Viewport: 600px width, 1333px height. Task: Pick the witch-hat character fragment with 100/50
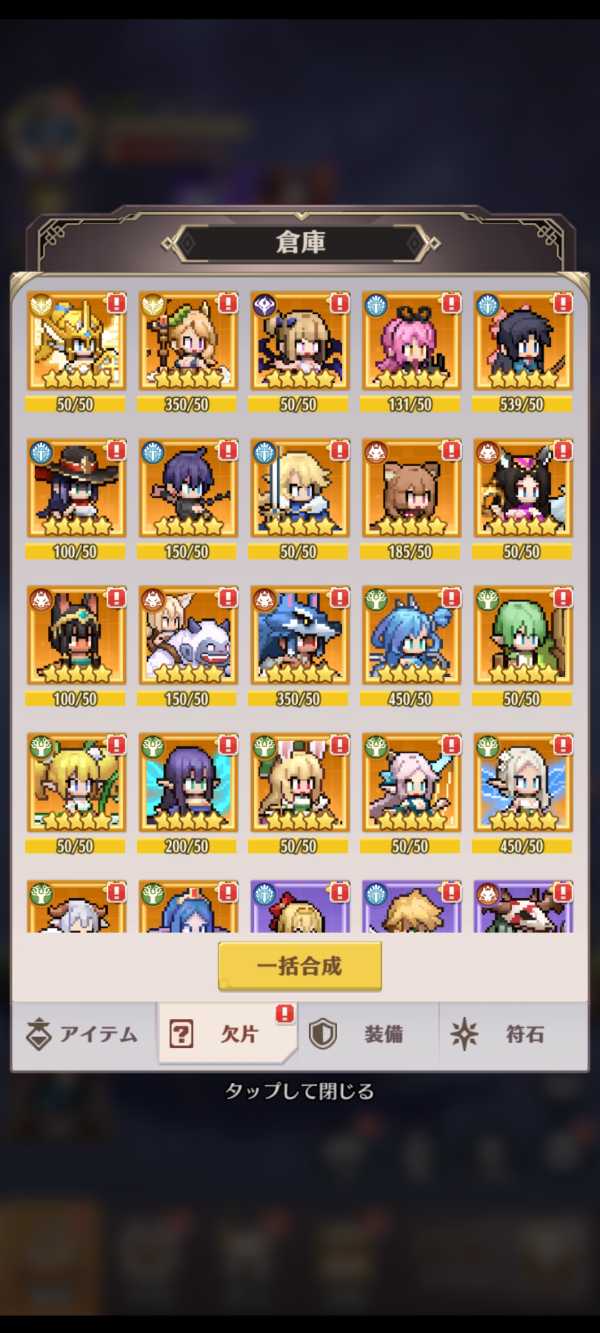tap(76, 489)
